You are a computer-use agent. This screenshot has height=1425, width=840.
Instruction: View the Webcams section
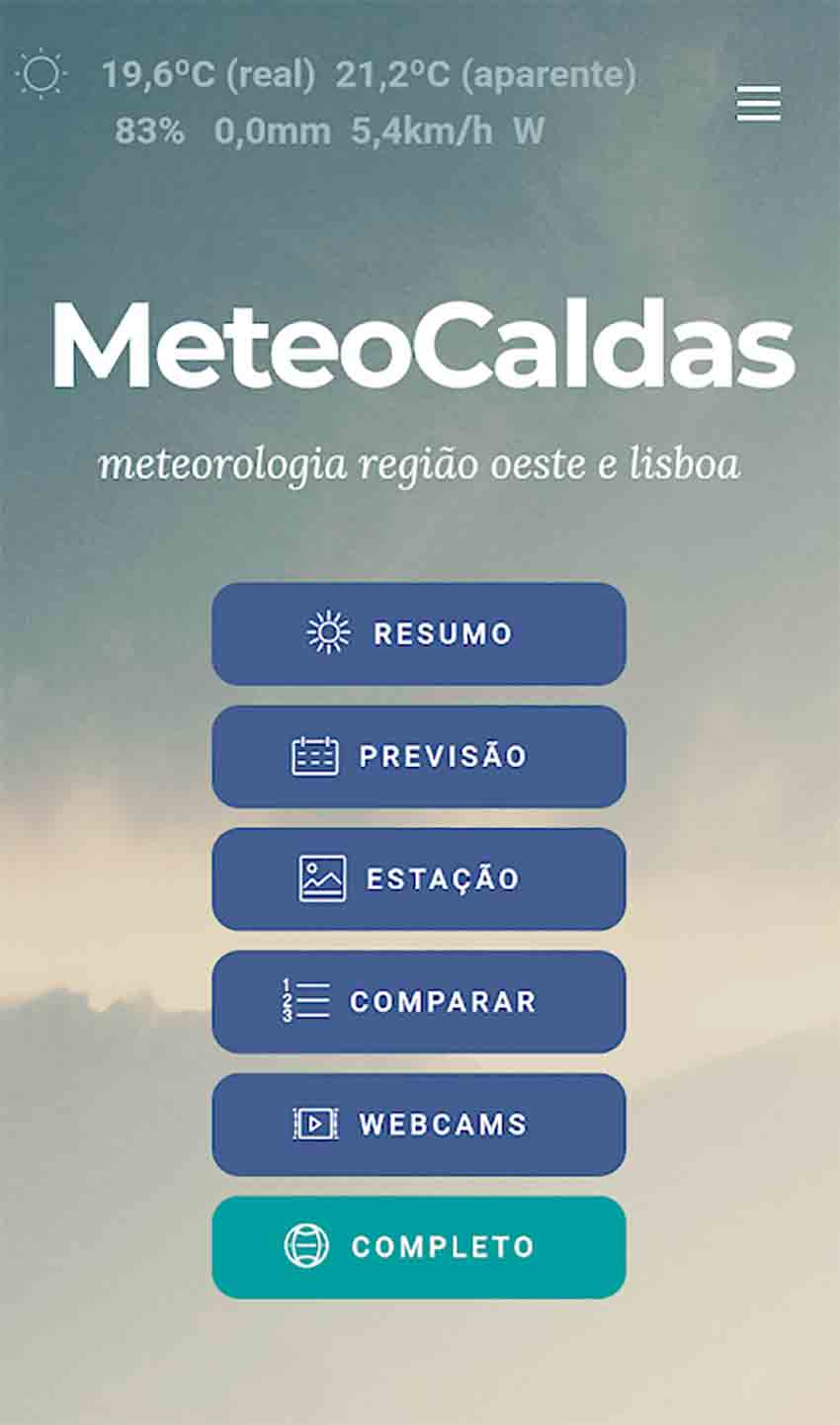(x=419, y=1124)
